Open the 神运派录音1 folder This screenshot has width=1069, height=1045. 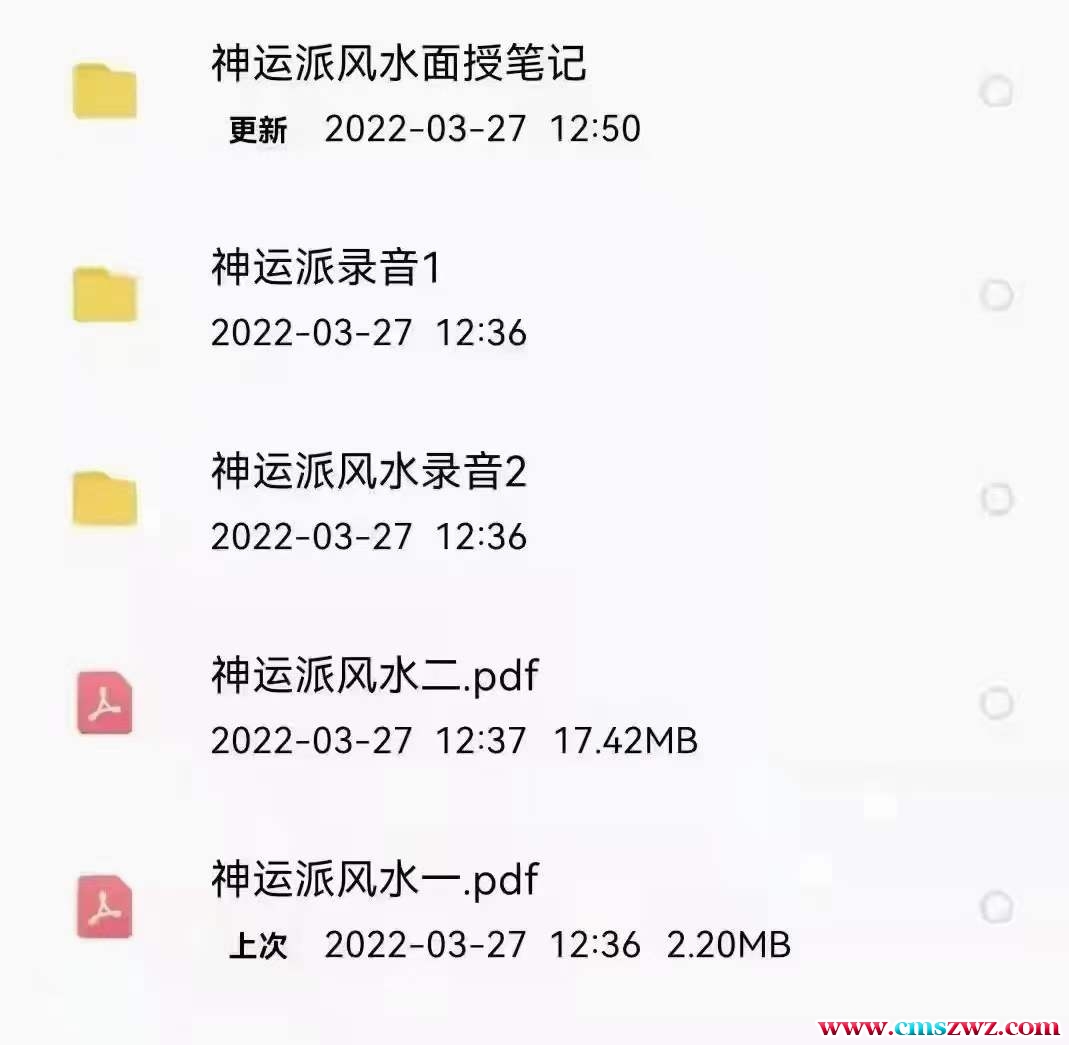pyautogui.click(x=325, y=270)
